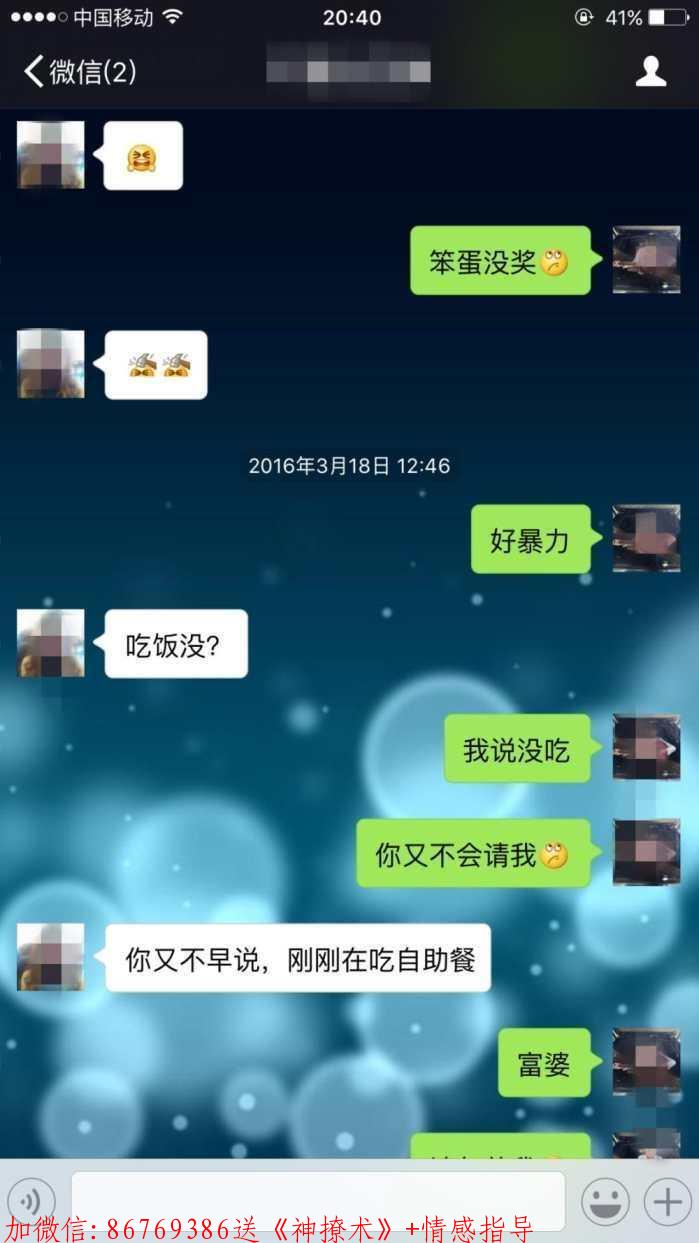Tap sender avatar beside 吃饭没?
This screenshot has height=1243, width=699.
click(x=51, y=643)
